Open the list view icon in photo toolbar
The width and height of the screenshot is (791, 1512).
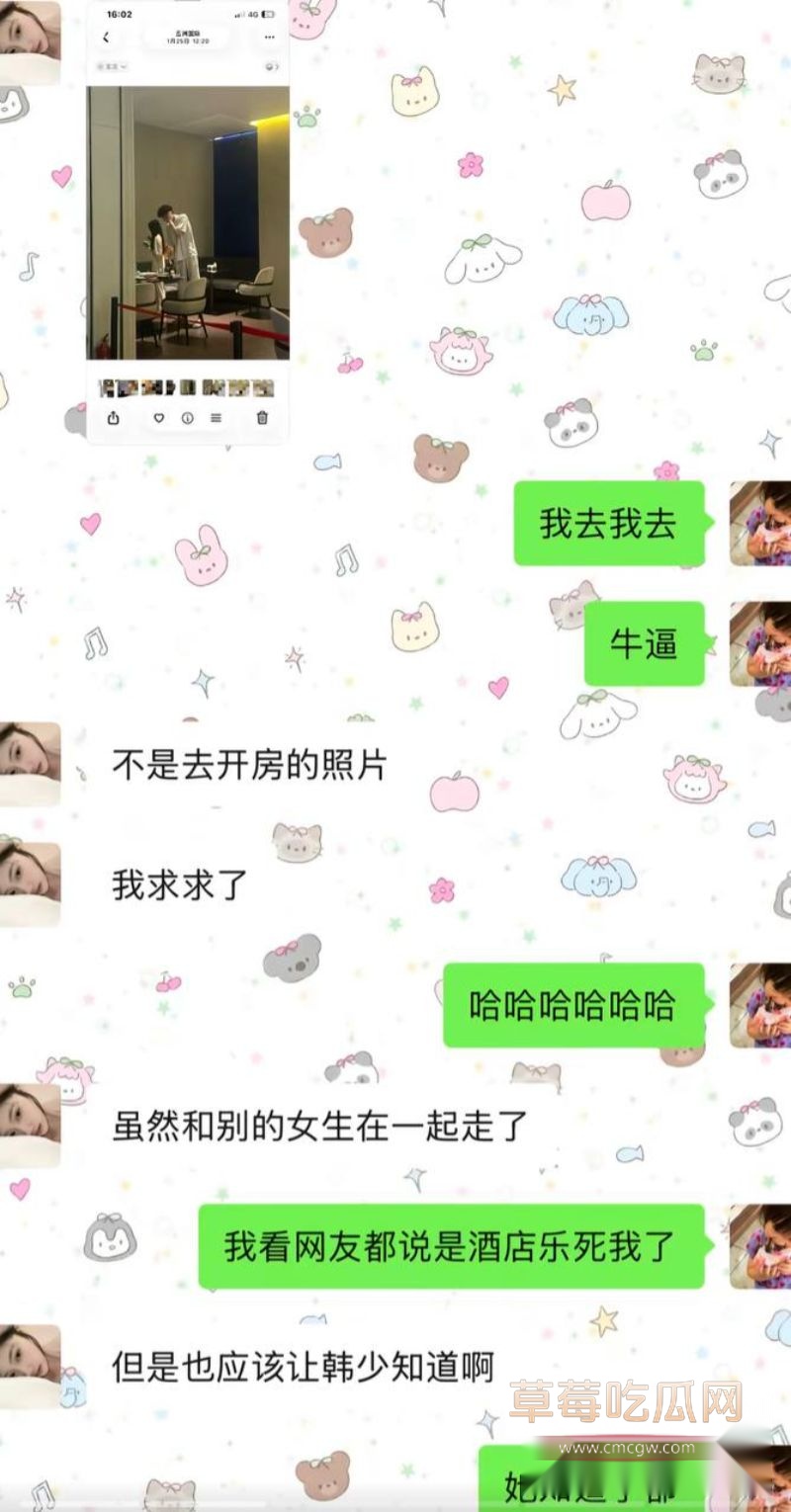coord(216,418)
